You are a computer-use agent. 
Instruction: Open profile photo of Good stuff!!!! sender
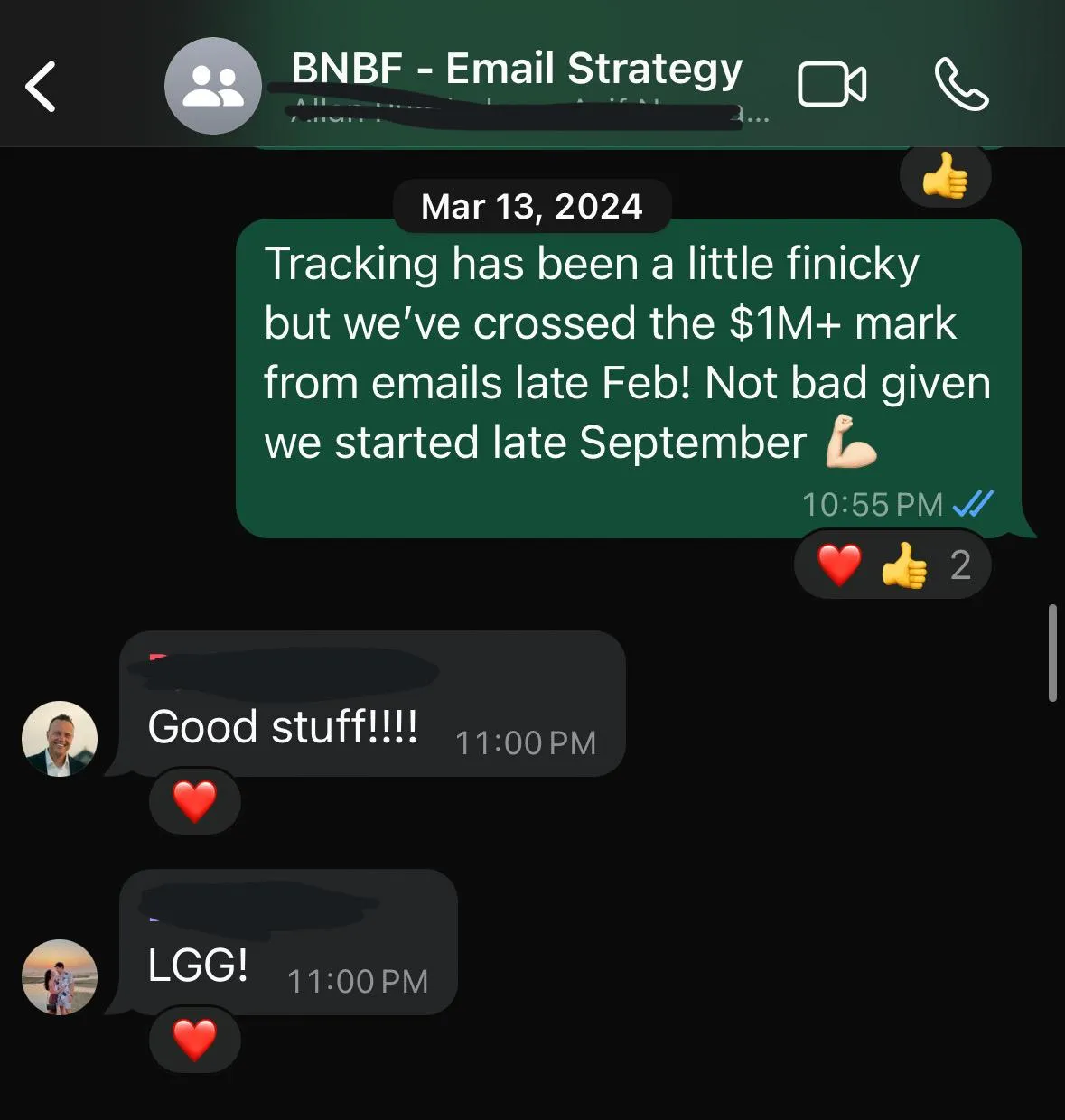coord(60,739)
